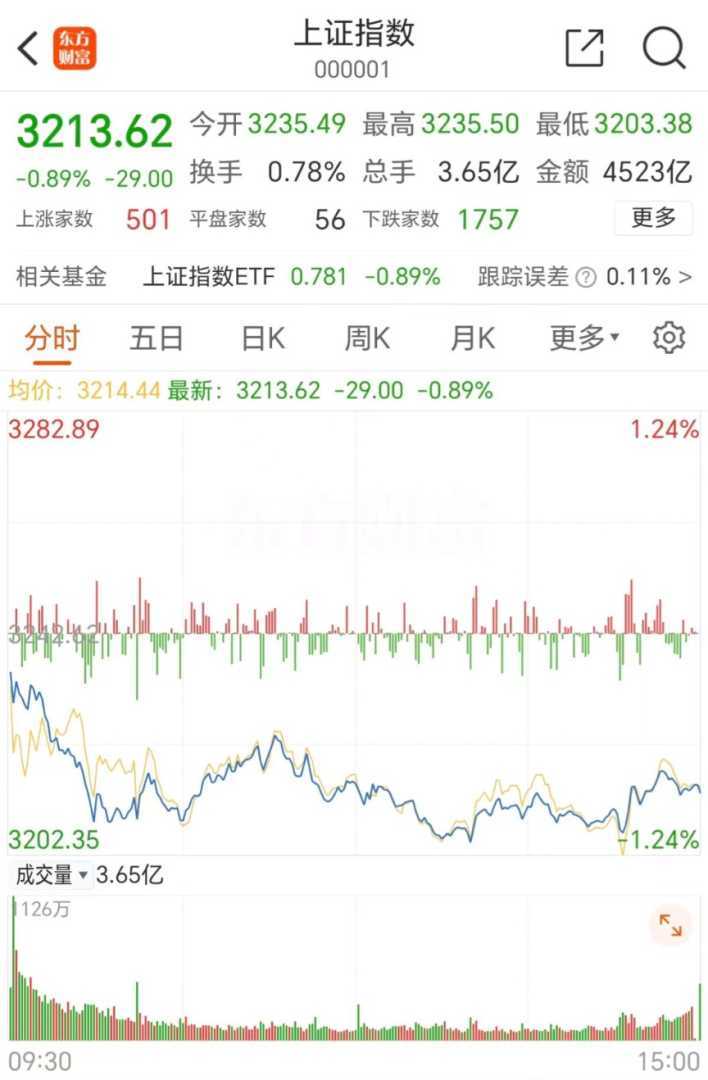View the 周K chart tab
Viewport: 708px width, 1080px height.
click(367, 338)
